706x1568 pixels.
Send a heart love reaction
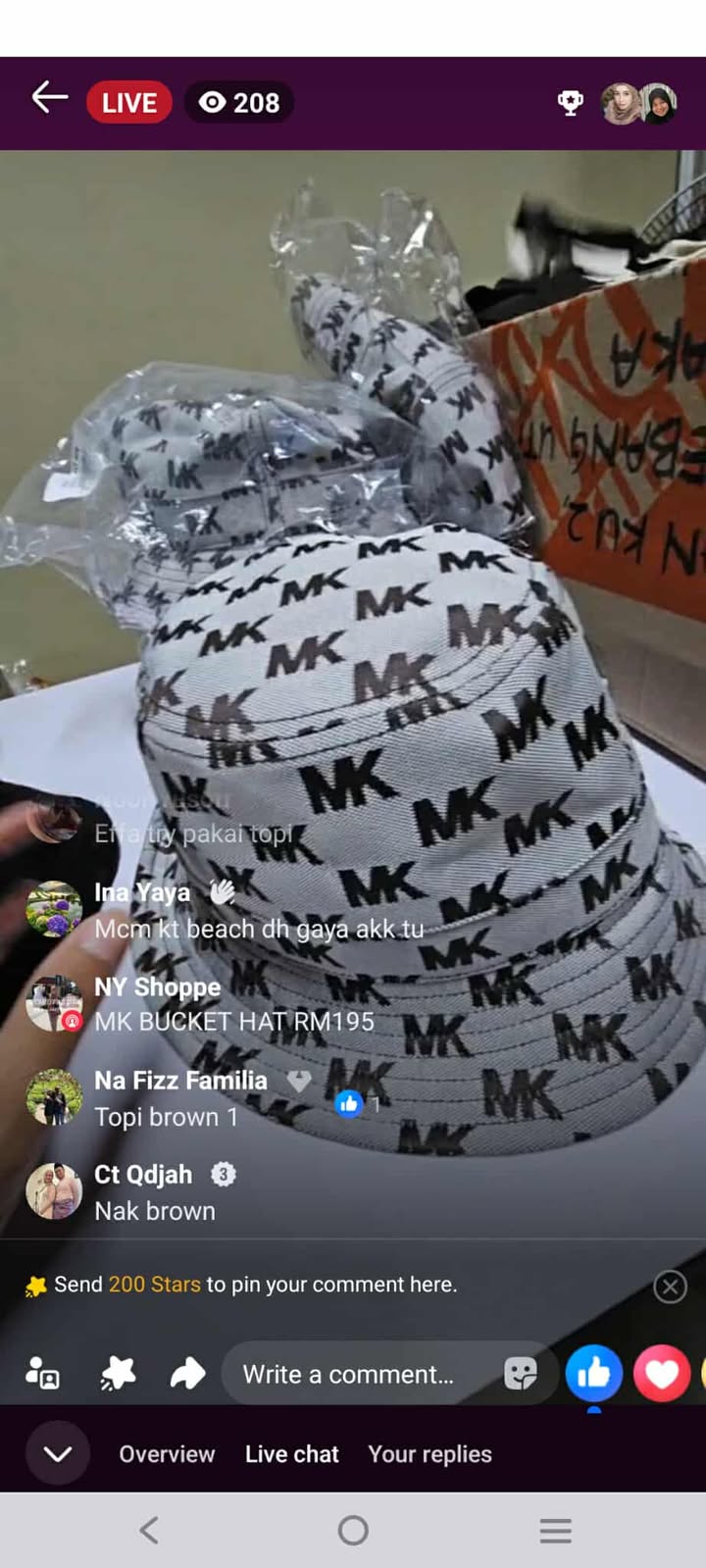click(662, 1374)
